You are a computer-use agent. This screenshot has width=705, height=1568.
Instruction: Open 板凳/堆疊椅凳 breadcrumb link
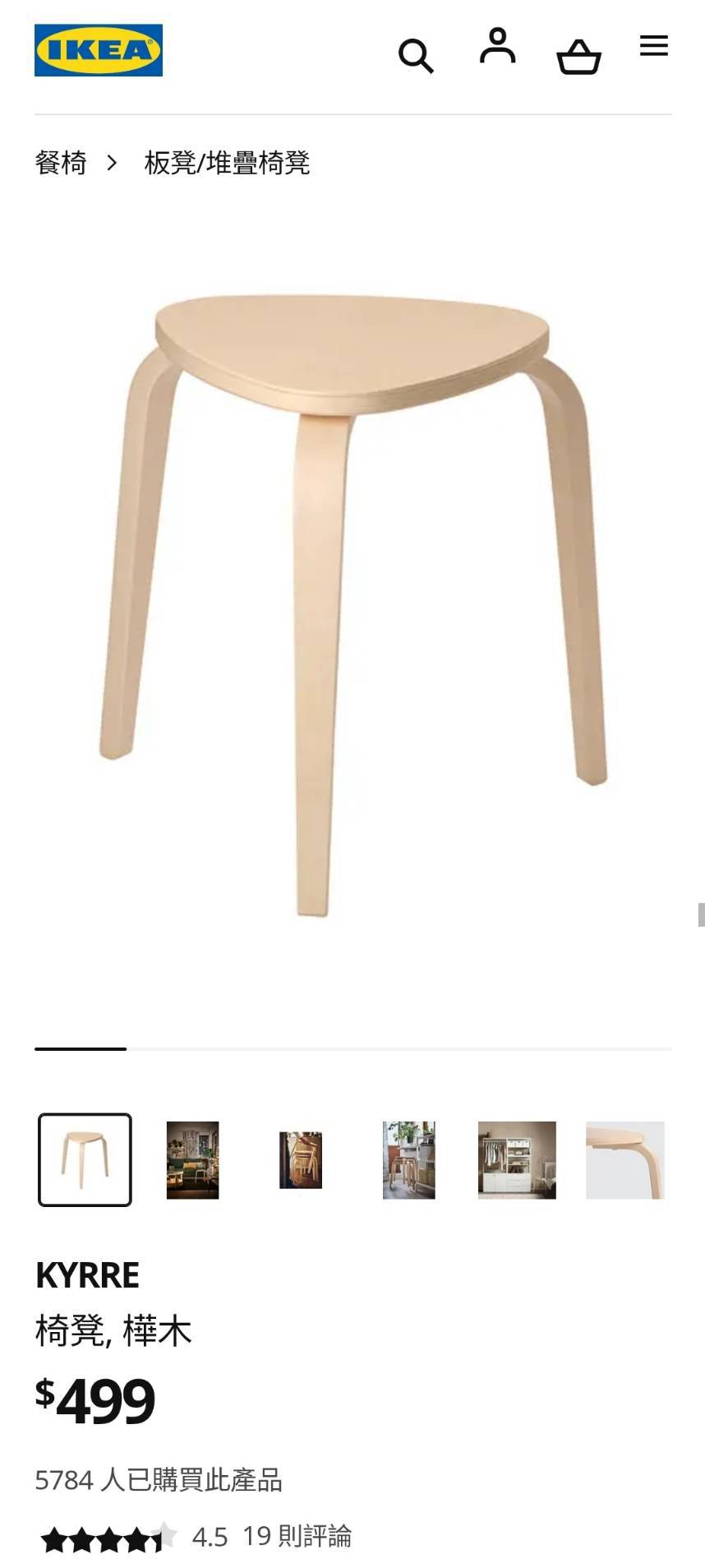[x=227, y=163]
